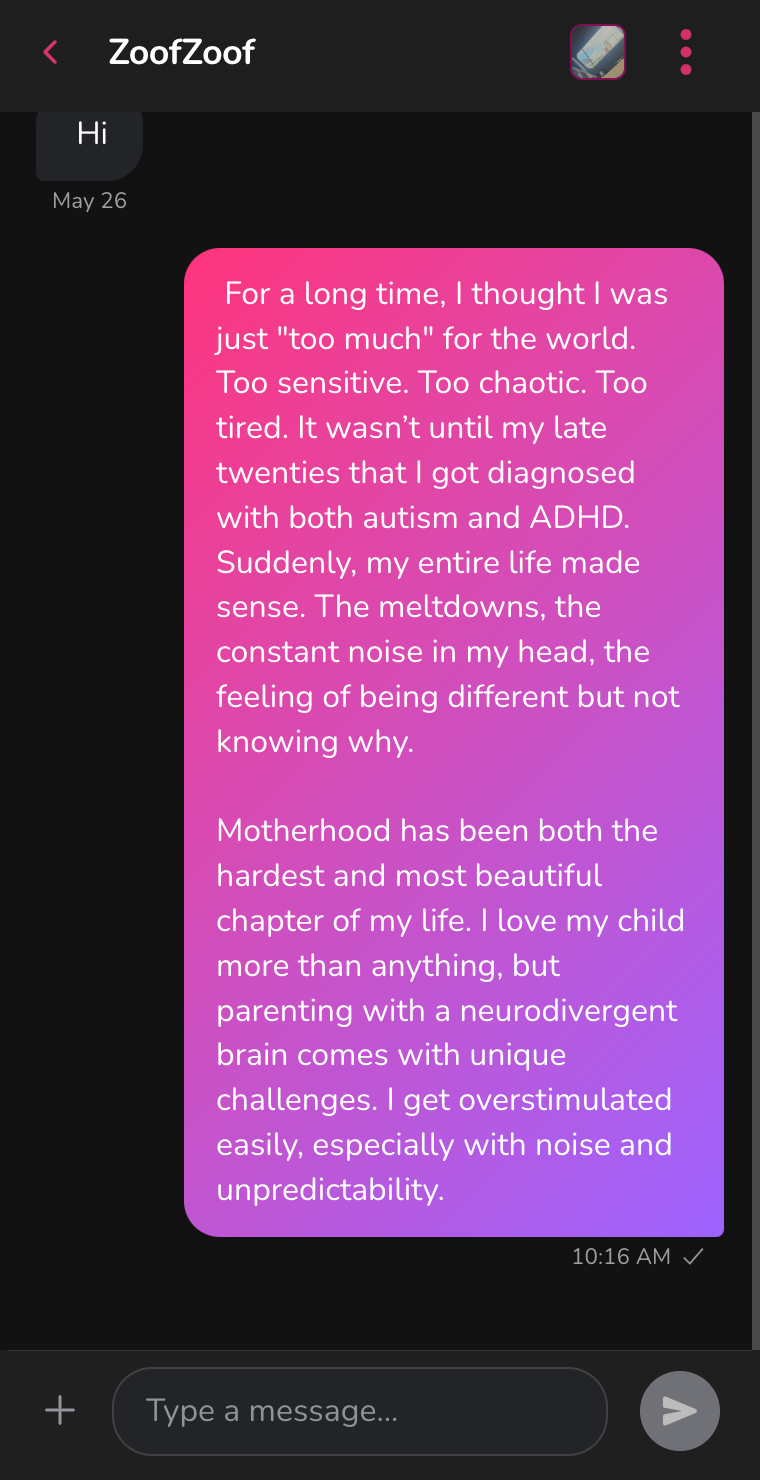Tap the plus attachment icon
Image resolution: width=760 pixels, height=1480 pixels.
[60, 1411]
